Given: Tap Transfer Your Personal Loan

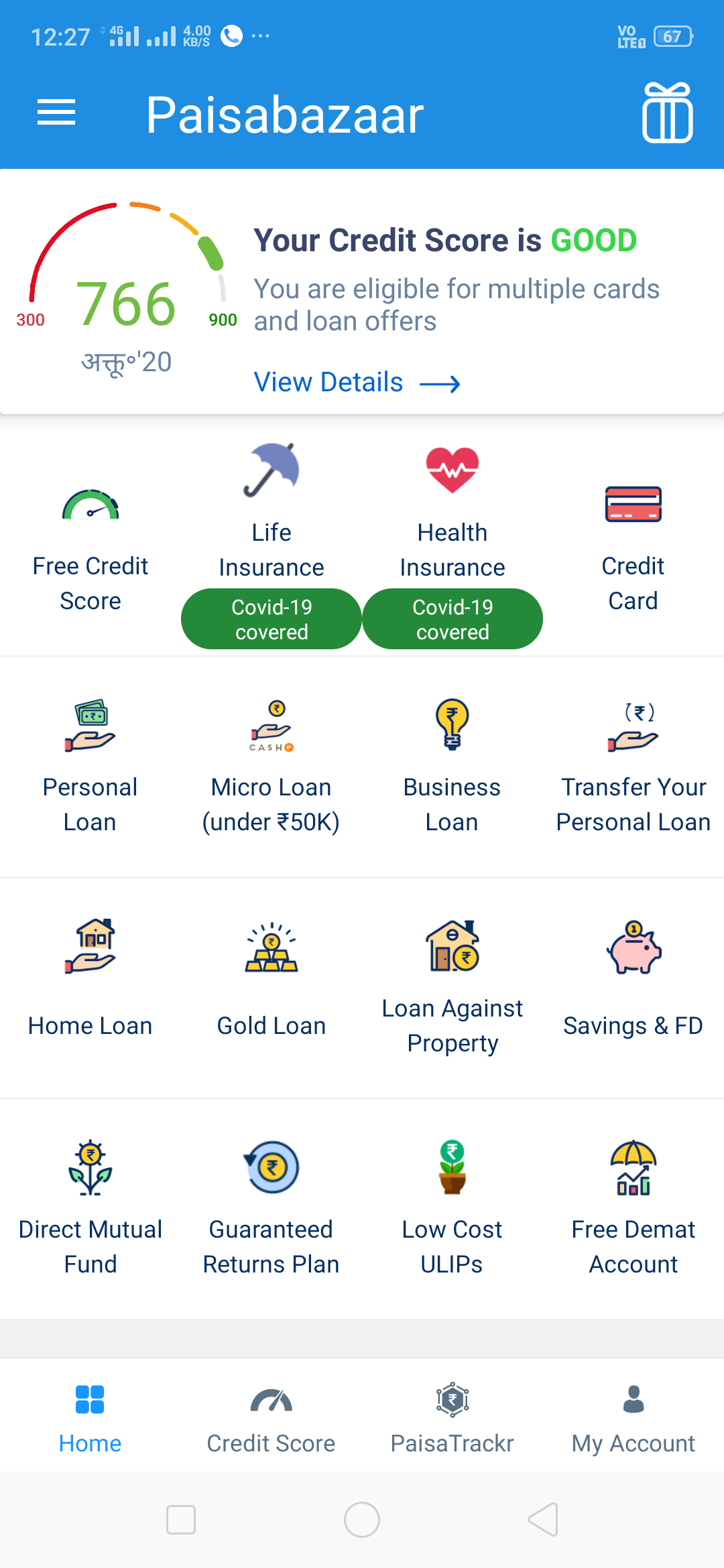Looking at the screenshot, I should (633, 766).
